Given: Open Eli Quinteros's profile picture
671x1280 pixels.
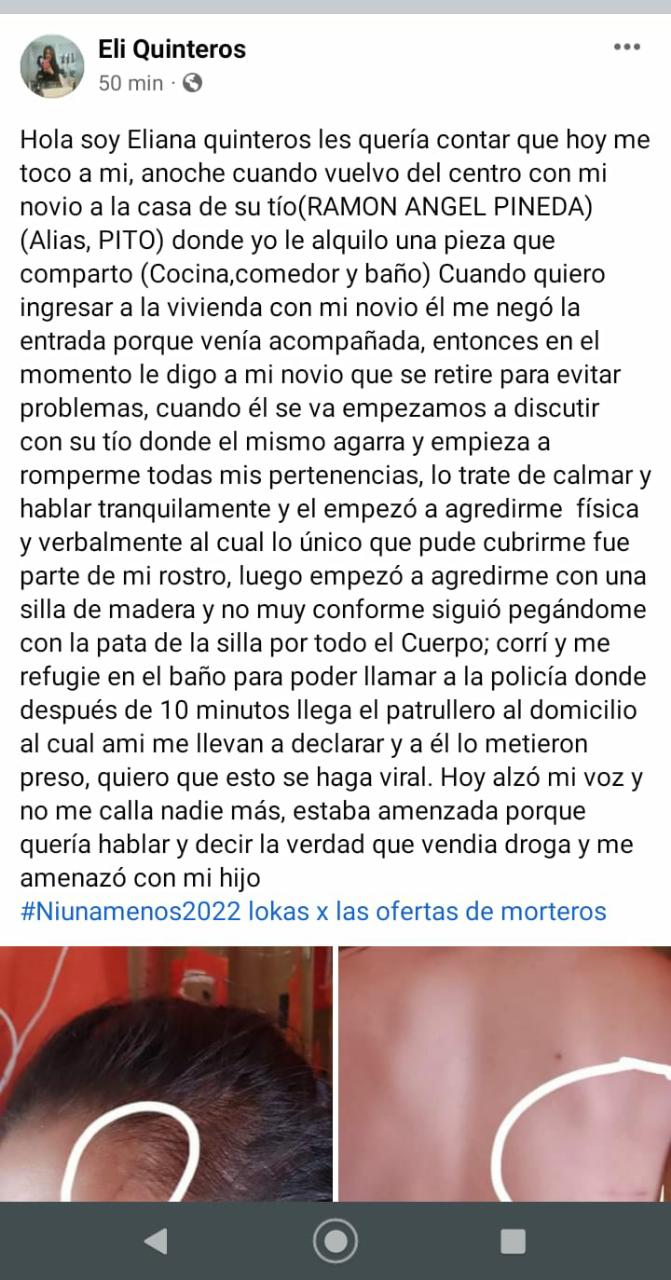Looking at the screenshot, I should pyautogui.click(x=52, y=66).
